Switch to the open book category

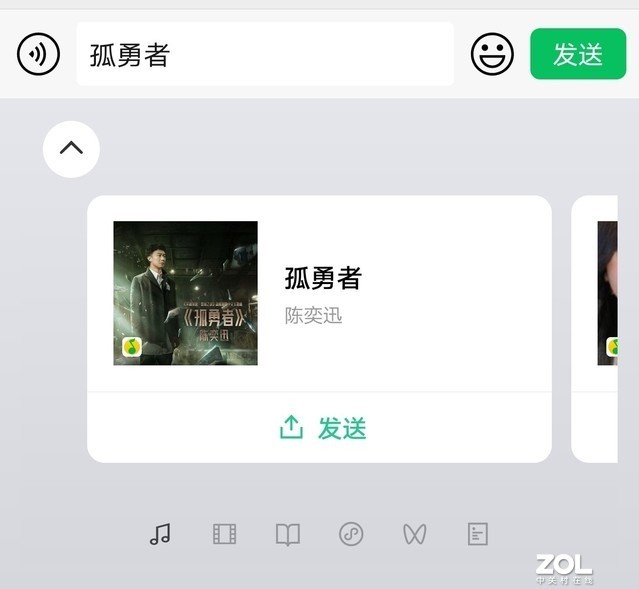288,534
